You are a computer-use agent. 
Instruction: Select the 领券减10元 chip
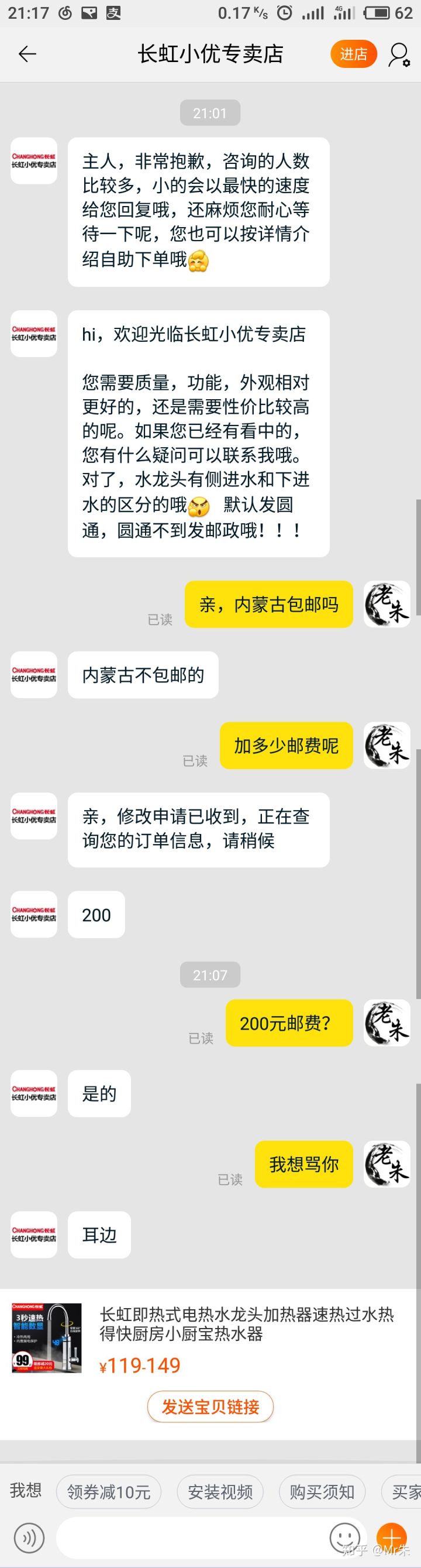point(108,1492)
